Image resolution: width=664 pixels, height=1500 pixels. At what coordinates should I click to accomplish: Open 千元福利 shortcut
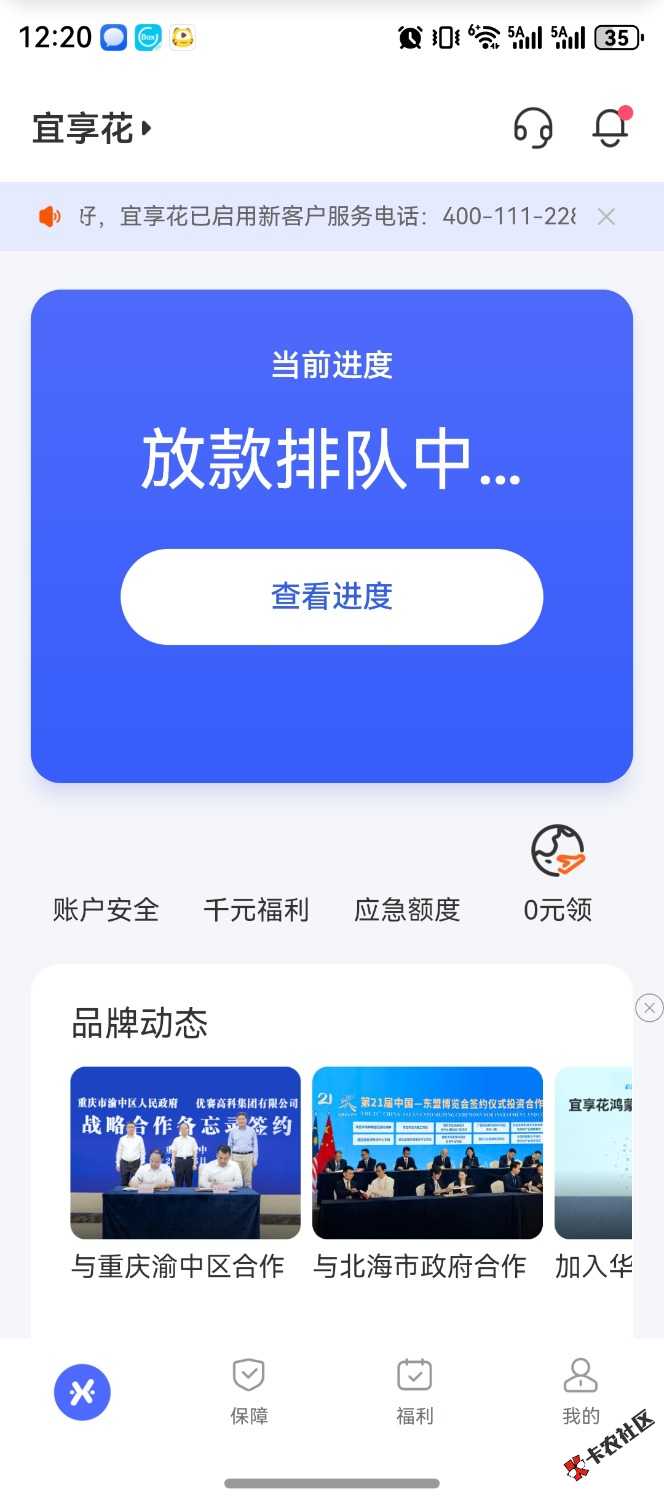[x=256, y=909]
